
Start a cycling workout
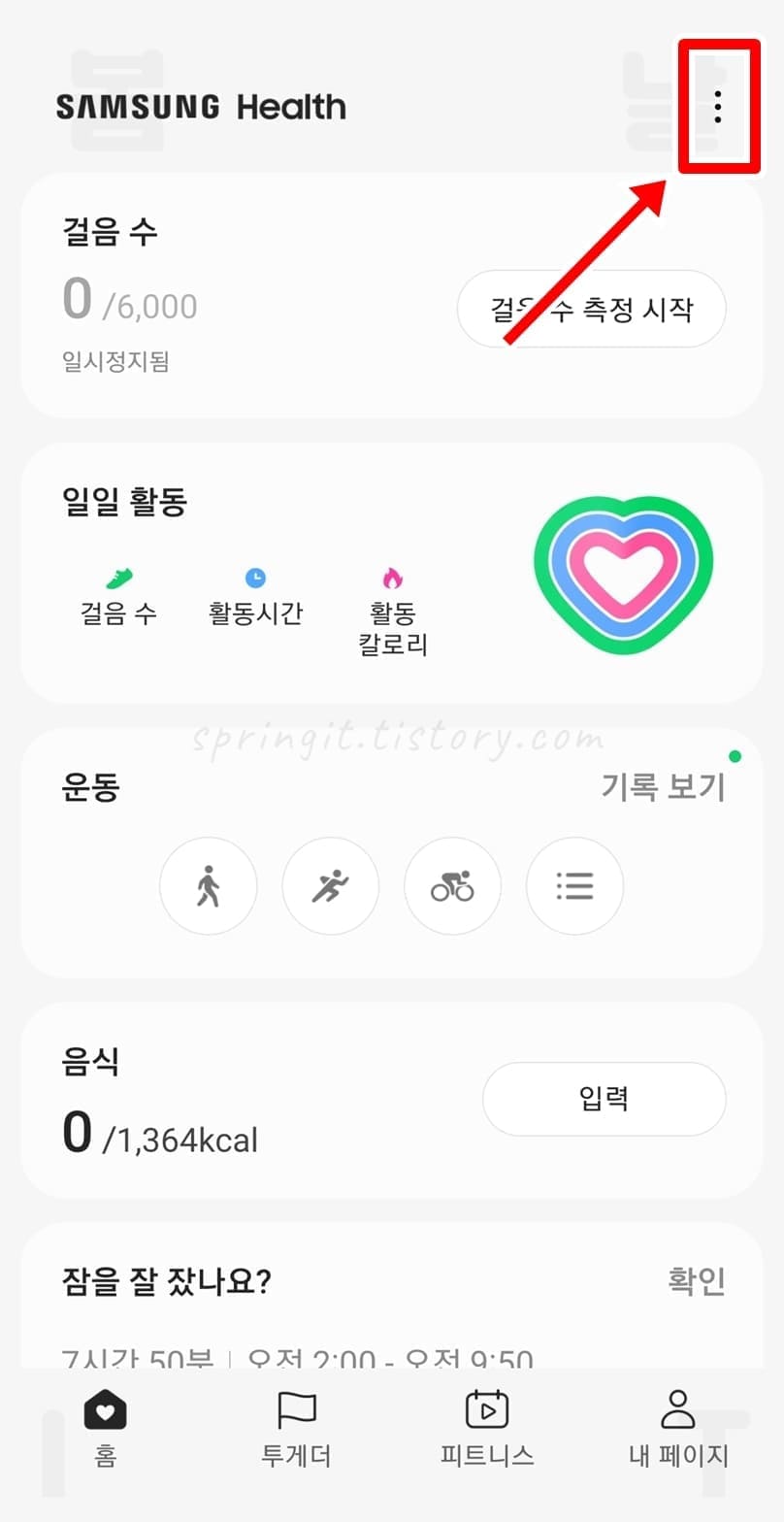[x=453, y=886]
